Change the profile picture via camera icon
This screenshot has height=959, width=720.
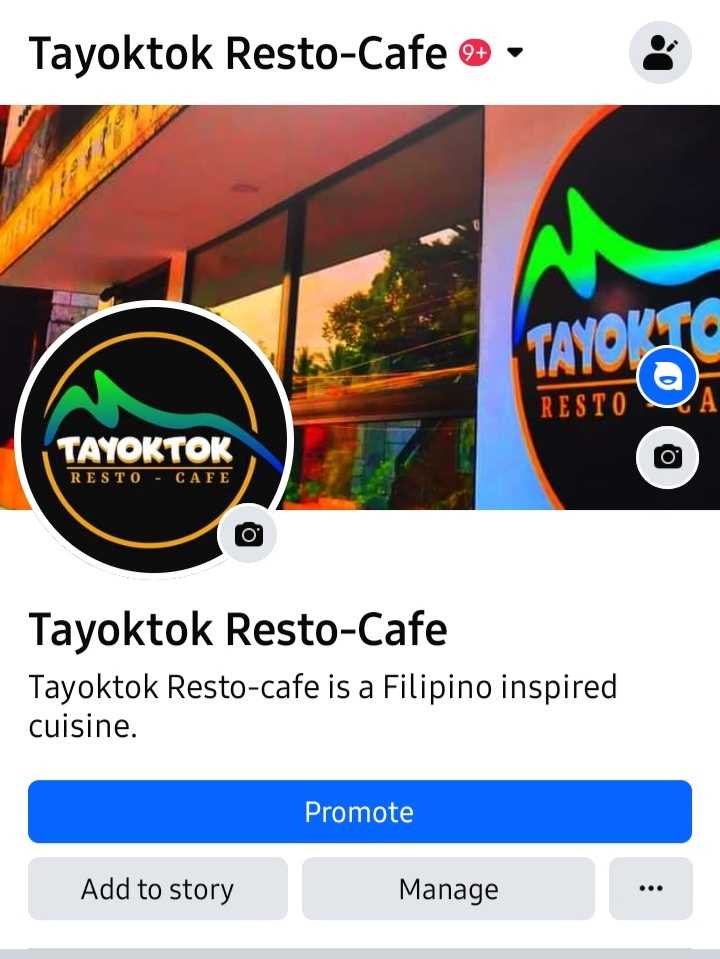[248, 534]
